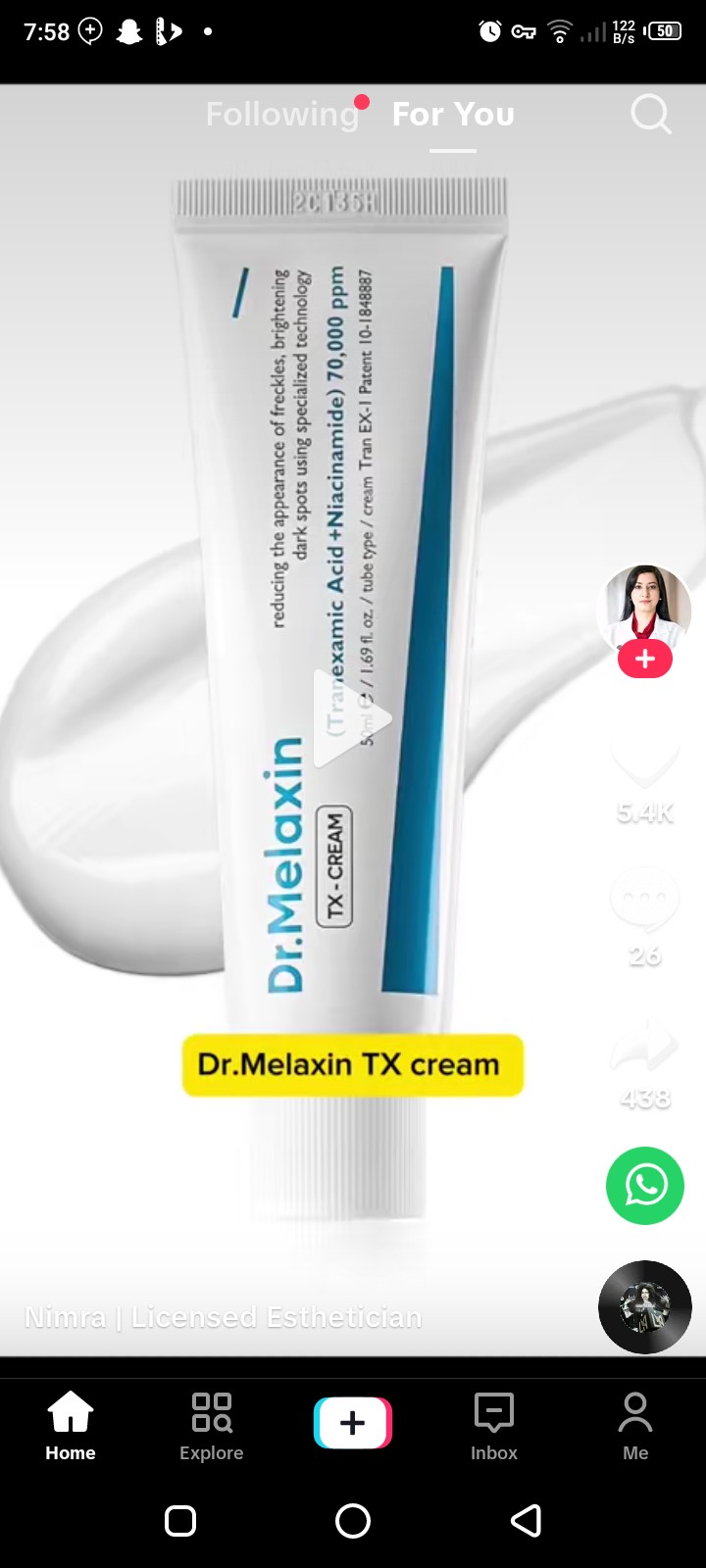Open the Inbox tab
706x1568 pixels.
click(494, 1426)
